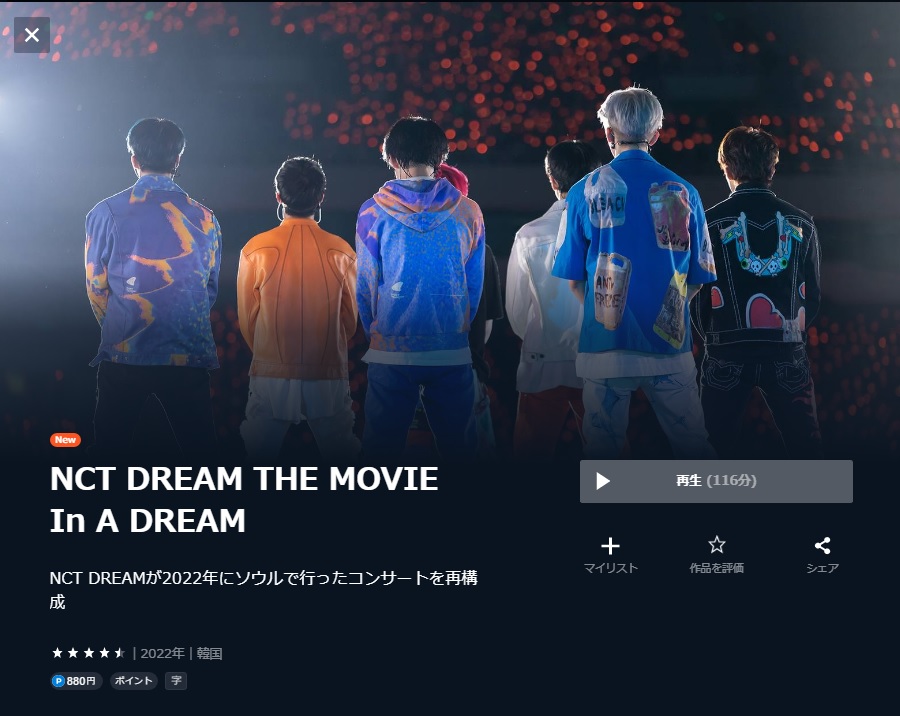Rate this title with the star icon
Screen dimensions: 900x716
(x=716, y=553)
